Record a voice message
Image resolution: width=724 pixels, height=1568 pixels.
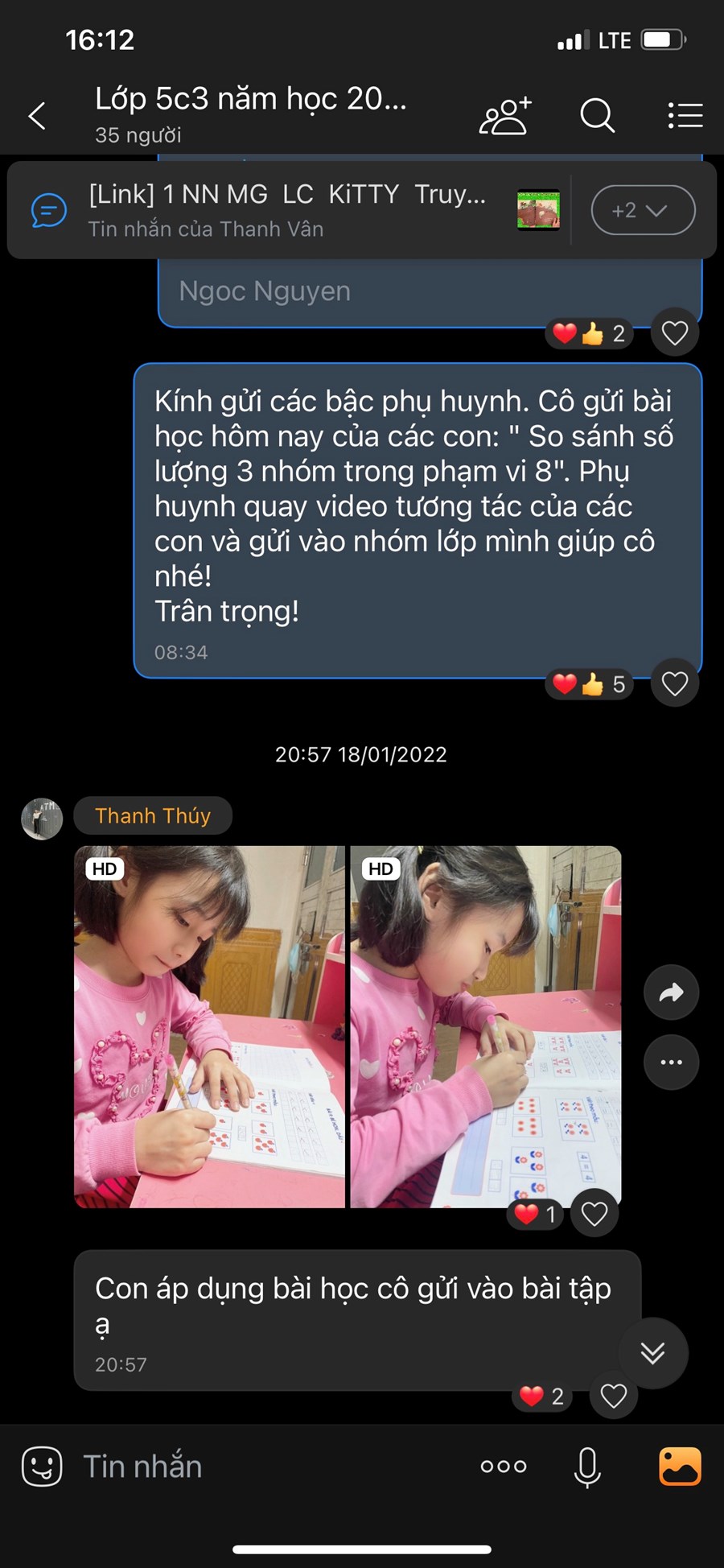(587, 1466)
